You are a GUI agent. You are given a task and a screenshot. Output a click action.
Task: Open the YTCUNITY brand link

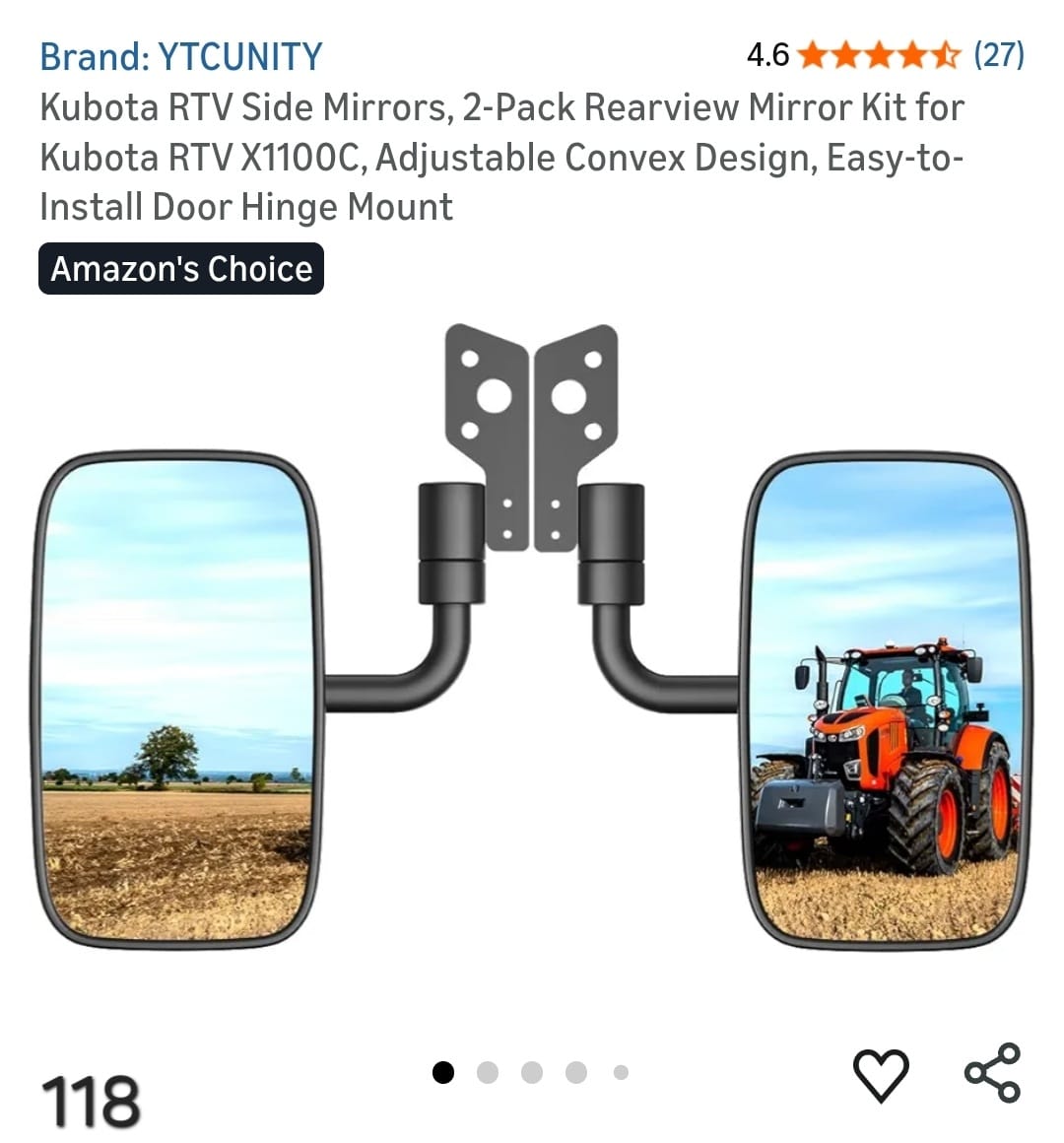(x=180, y=56)
